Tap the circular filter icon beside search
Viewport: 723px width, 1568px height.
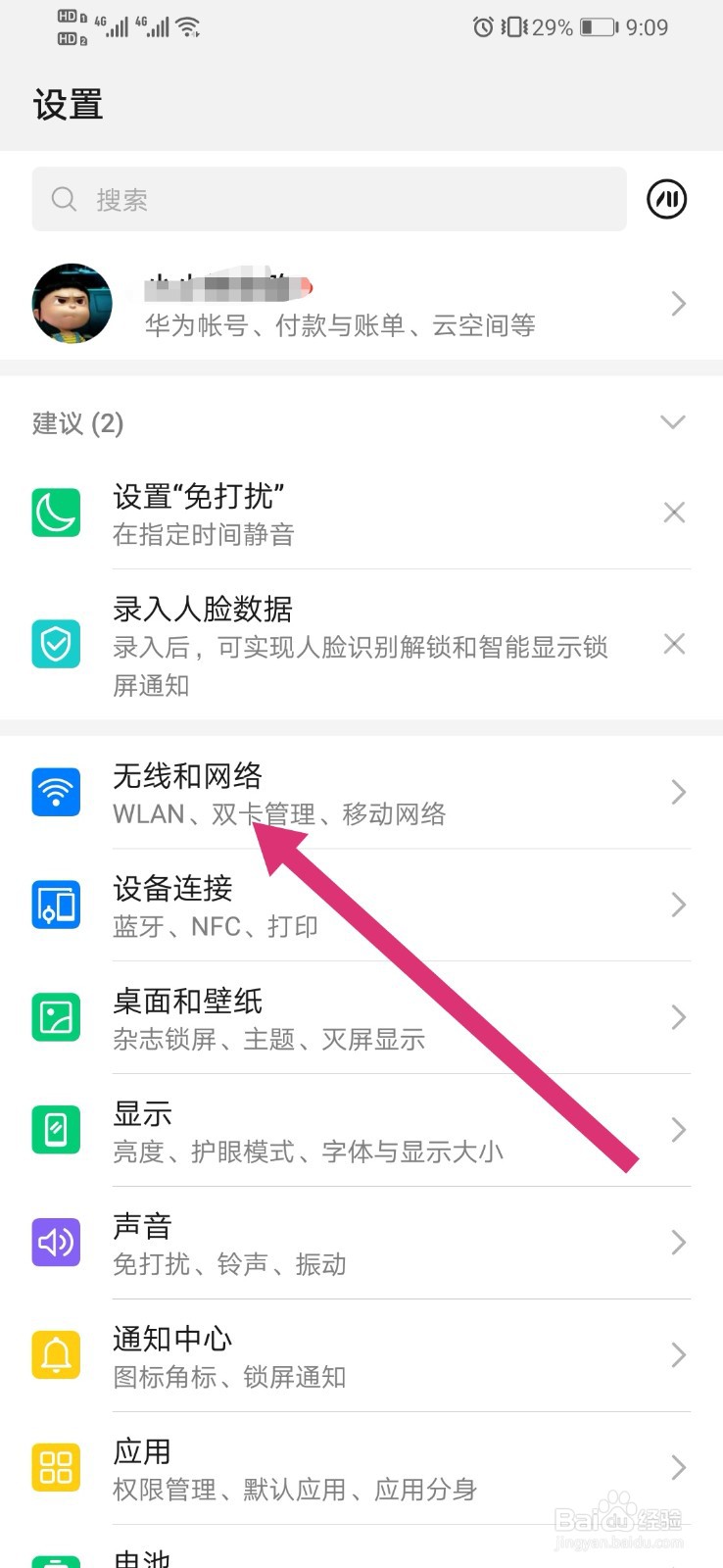pyautogui.click(x=667, y=199)
